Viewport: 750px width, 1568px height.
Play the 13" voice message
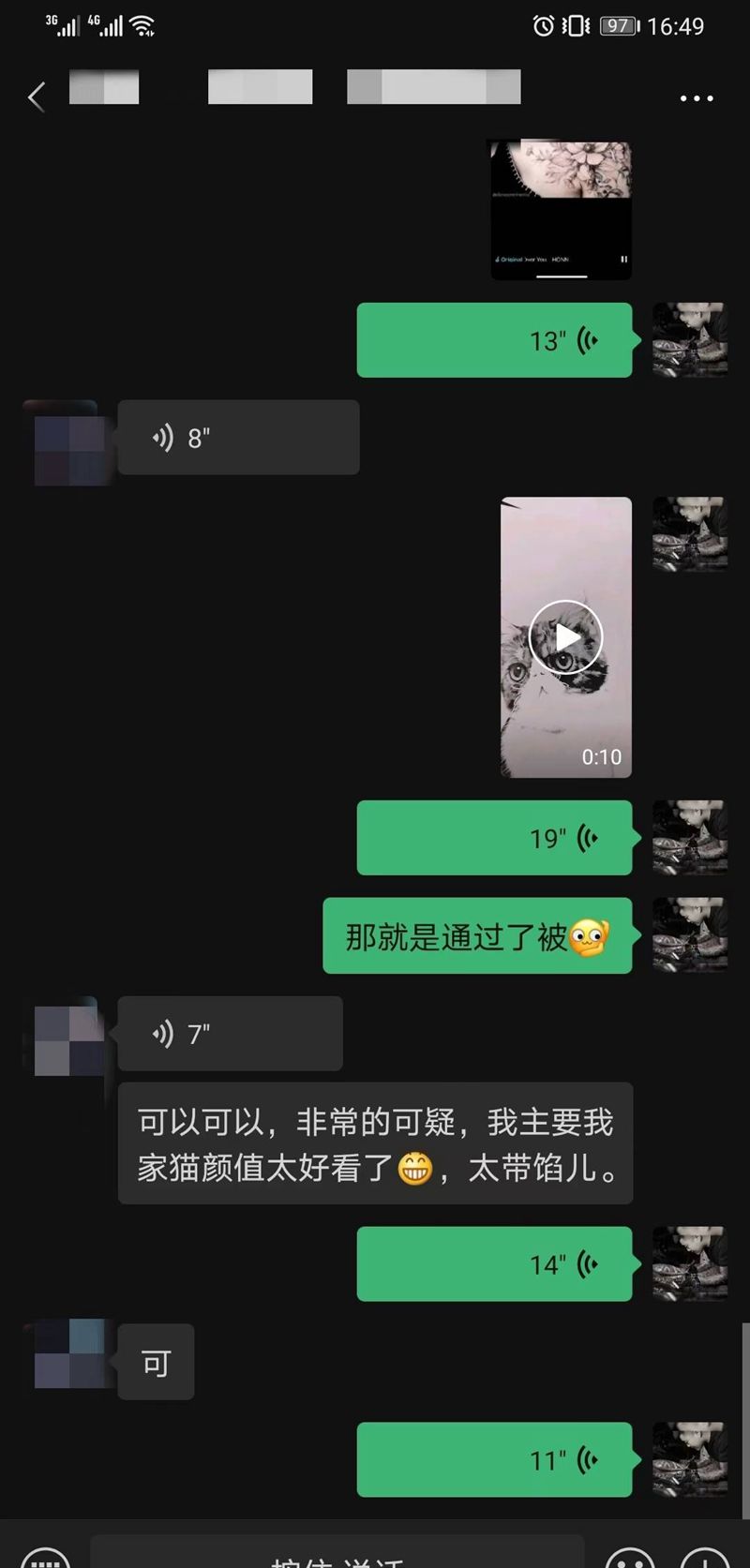[x=495, y=340]
